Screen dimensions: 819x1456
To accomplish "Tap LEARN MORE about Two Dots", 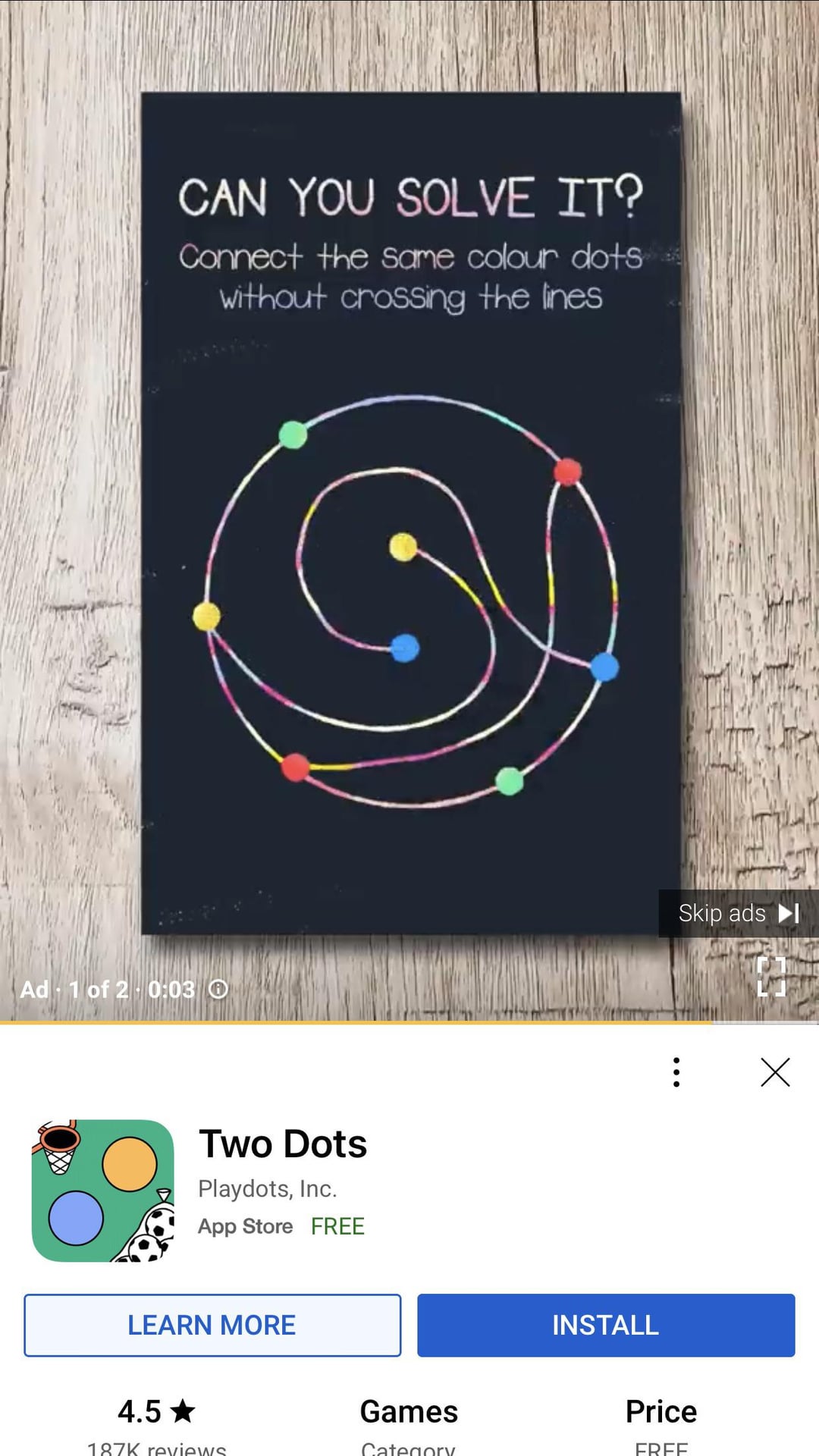I will (x=212, y=1325).
